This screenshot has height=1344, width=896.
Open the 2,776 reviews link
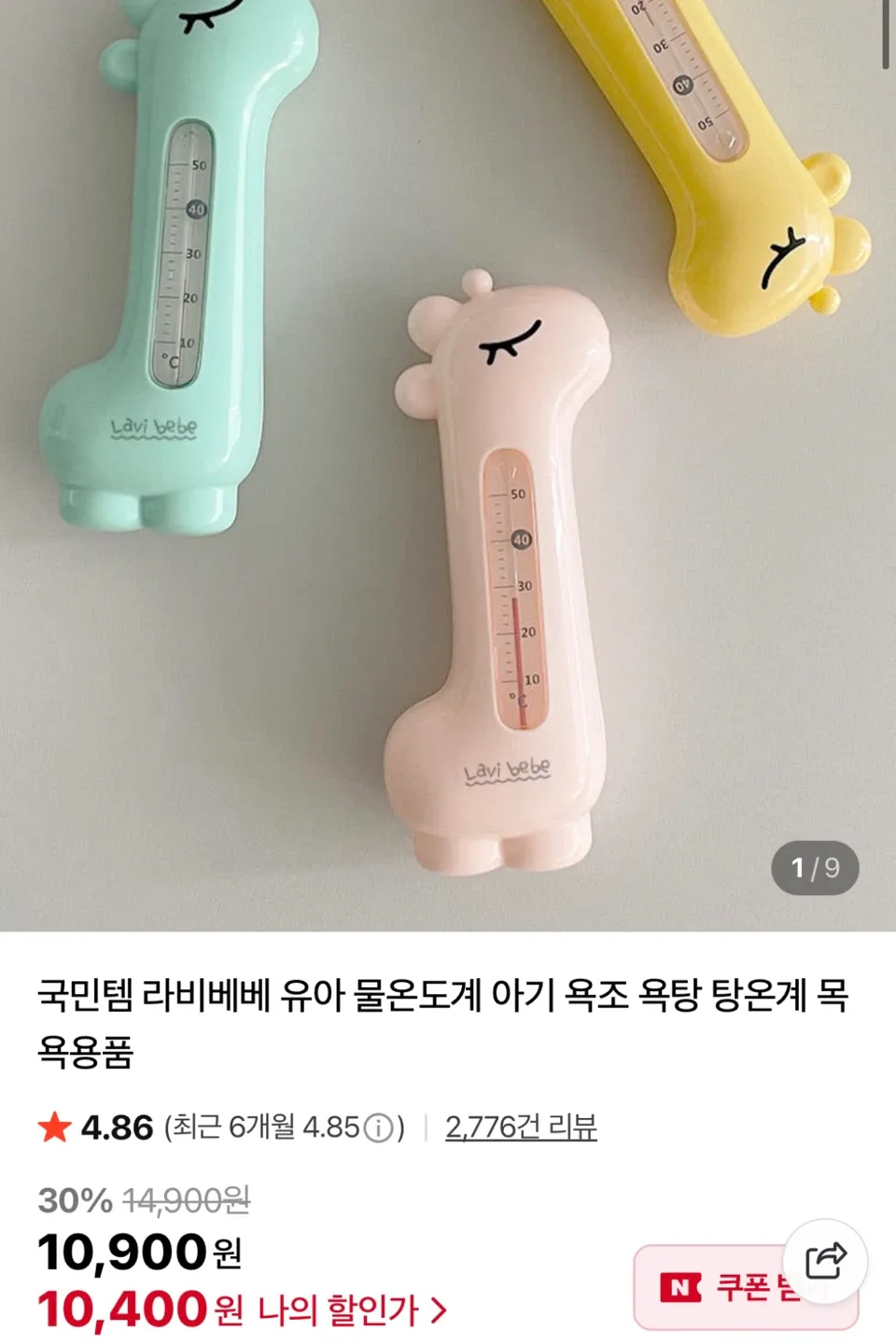pyautogui.click(x=521, y=1127)
